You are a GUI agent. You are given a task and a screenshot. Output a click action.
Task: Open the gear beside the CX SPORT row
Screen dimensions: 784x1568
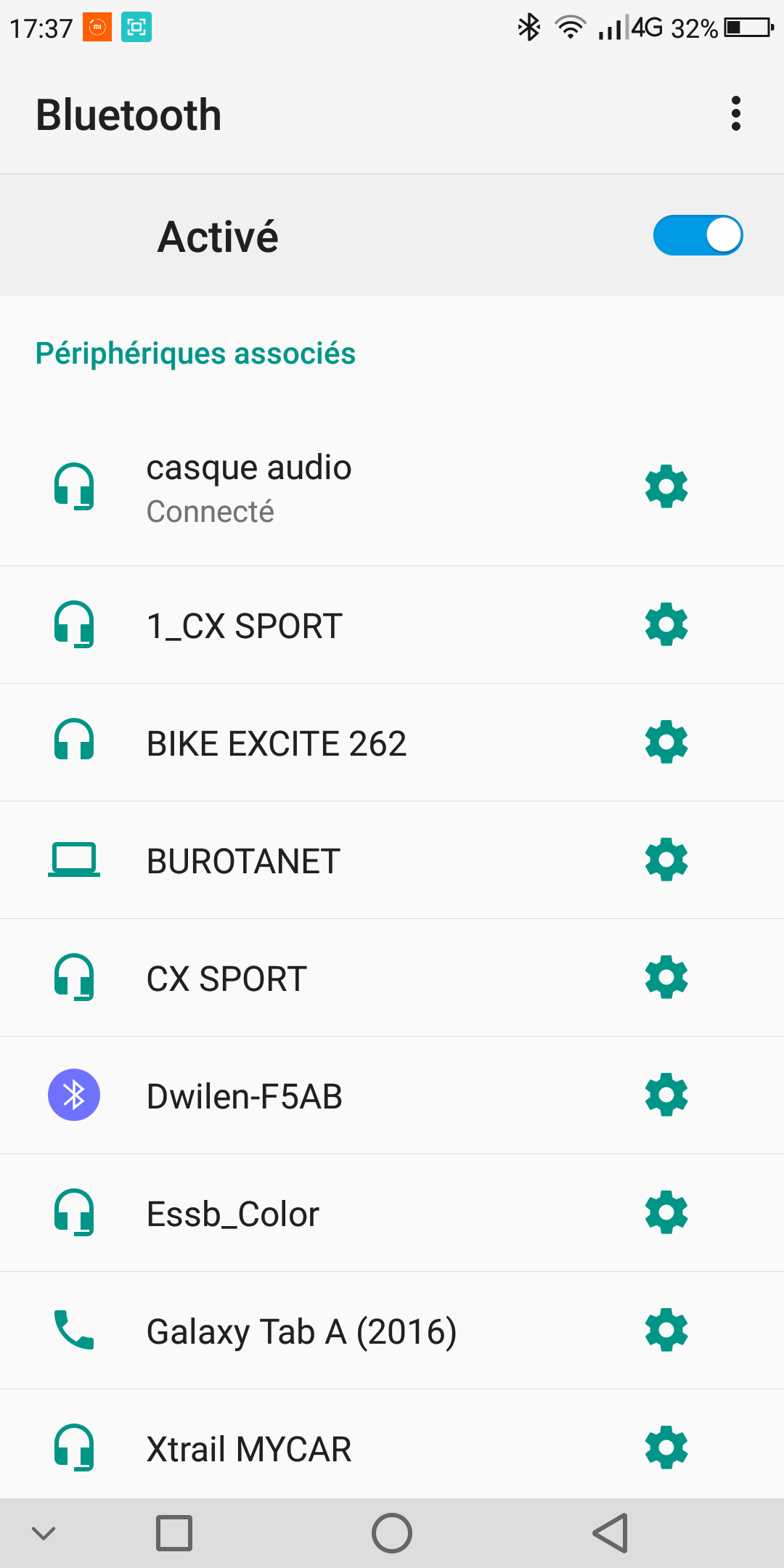pos(666,977)
